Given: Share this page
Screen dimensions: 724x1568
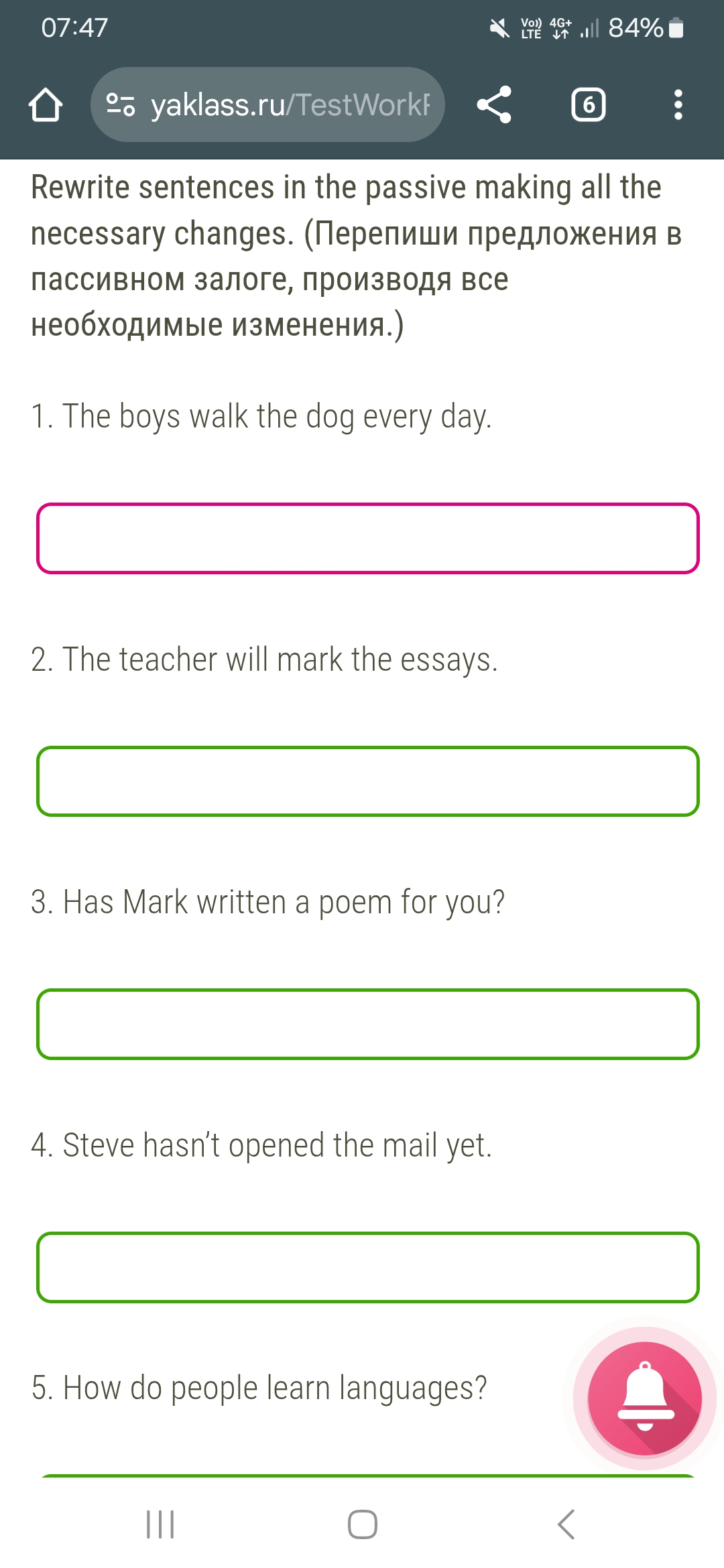Looking at the screenshot, I should (x=494, y=105).
